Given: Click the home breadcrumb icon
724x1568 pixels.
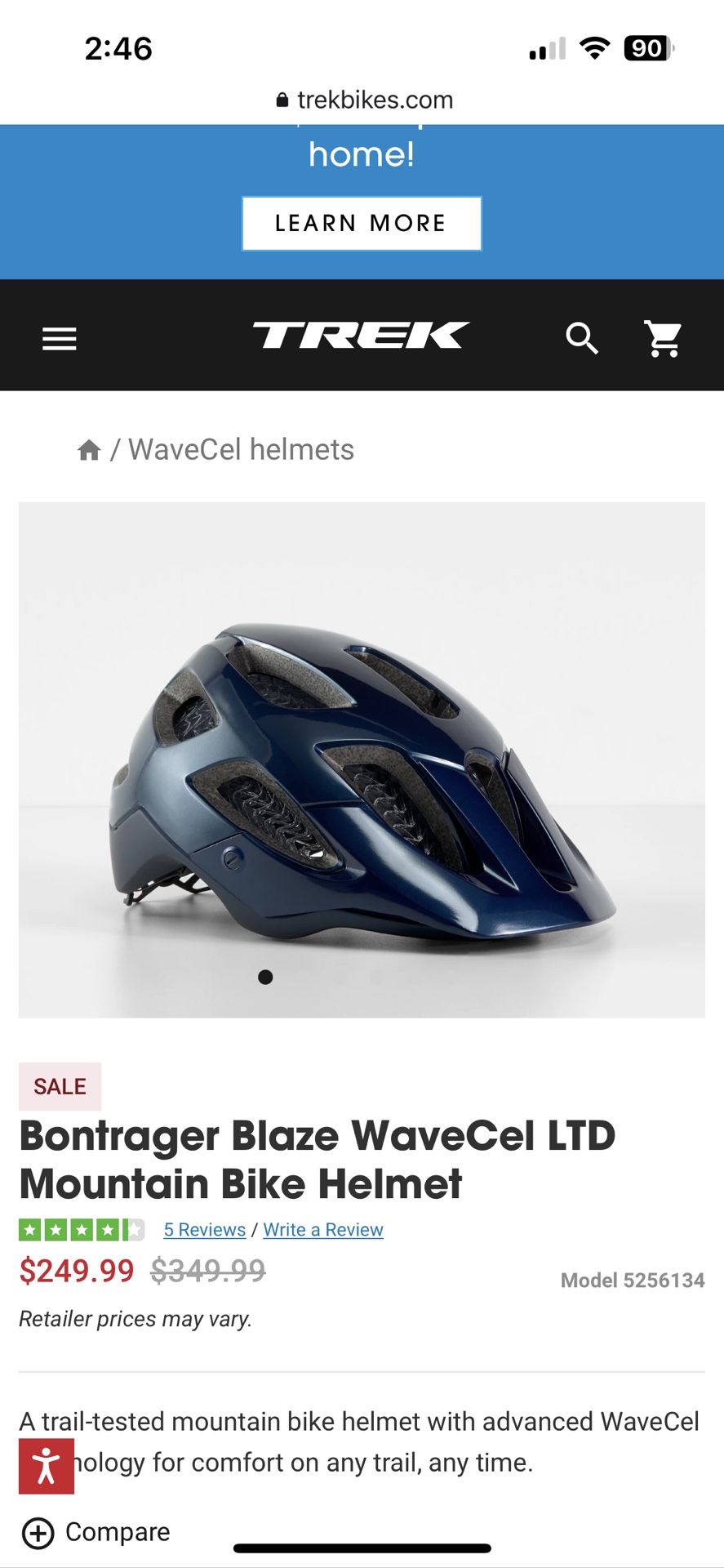Looking at the screenshot, I should pyautogui.click(x=90, y=449).
